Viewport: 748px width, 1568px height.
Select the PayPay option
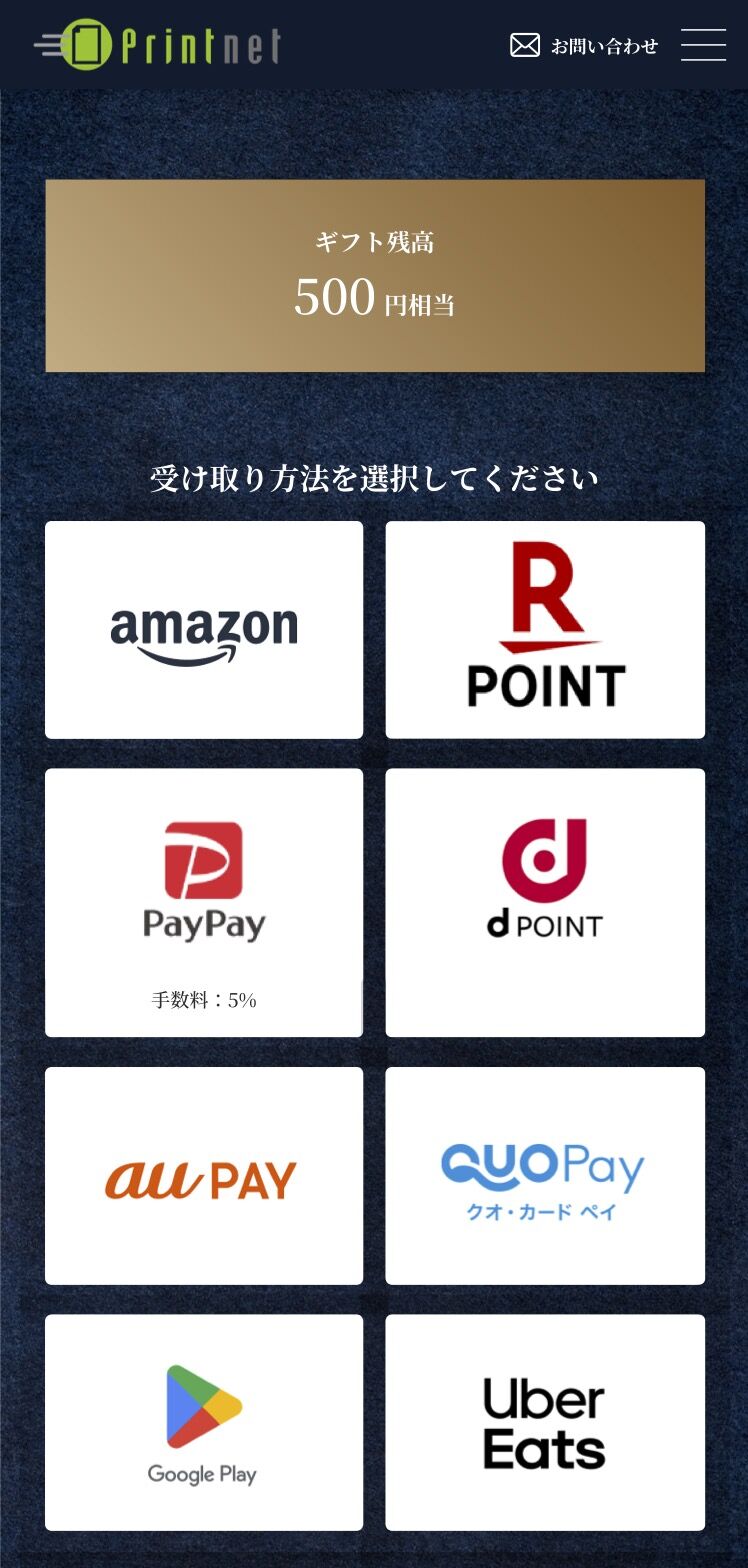click(204, 902)
